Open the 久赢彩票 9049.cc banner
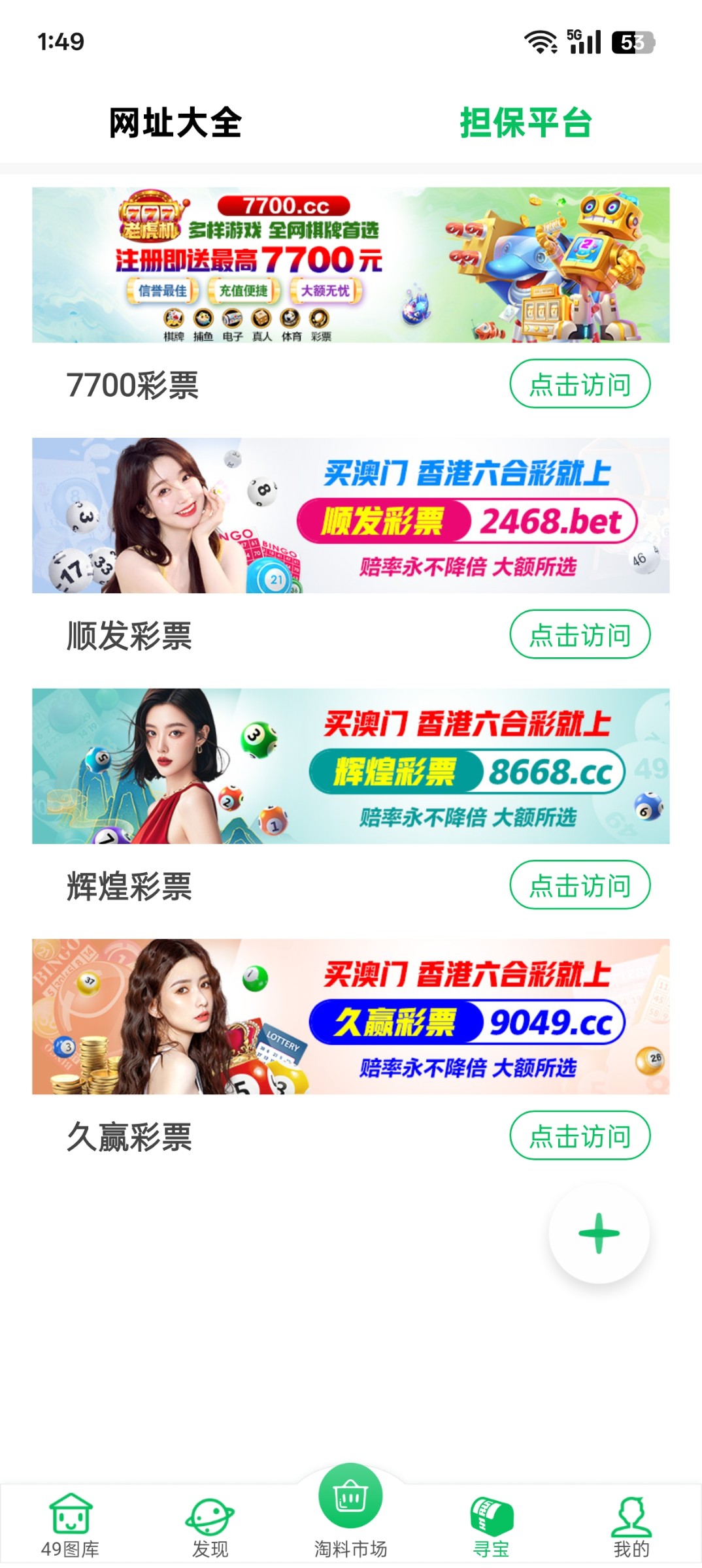This screenshot has width=702, height=1568. pos(351,1017)
